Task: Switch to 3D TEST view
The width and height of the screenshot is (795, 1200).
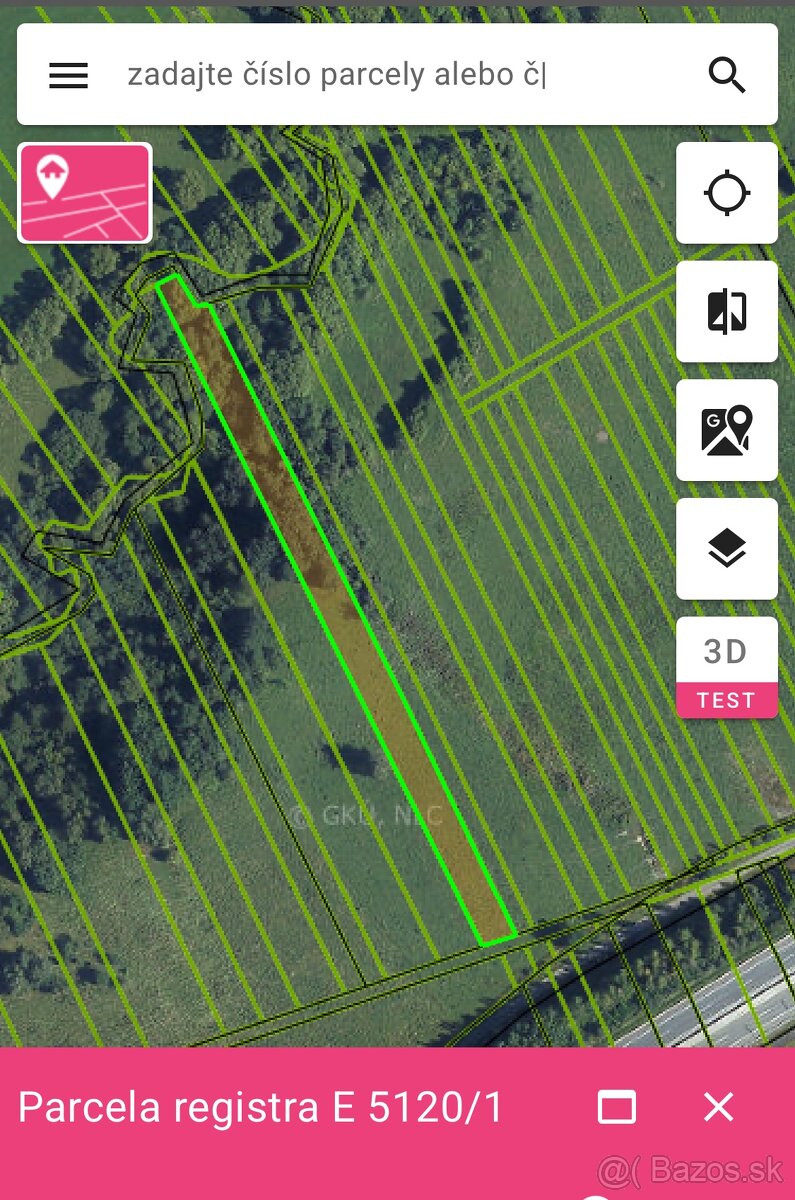Action: pyautogui.click(x=727, y=667)
